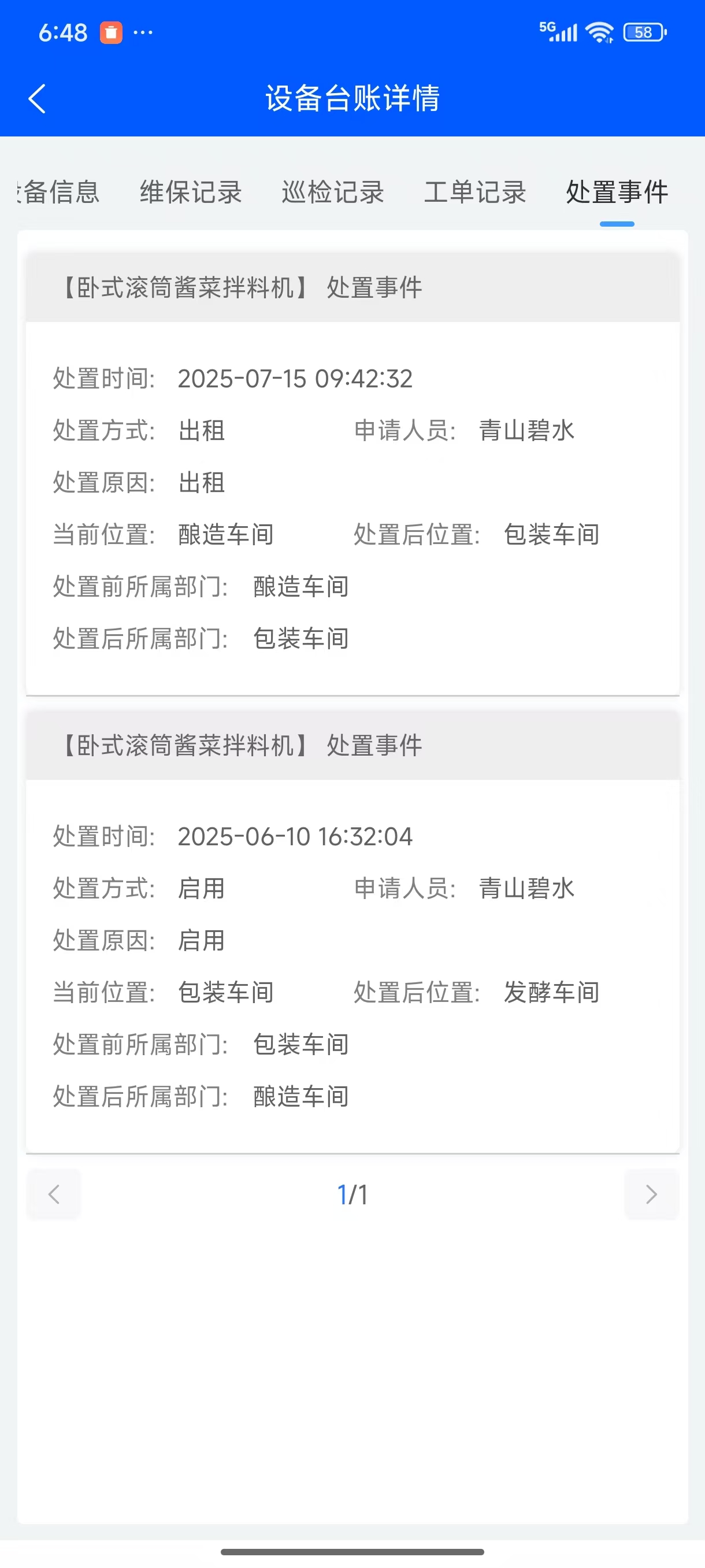
Task: Open the 工单记录 tab
Action: (x=474, y=193)
